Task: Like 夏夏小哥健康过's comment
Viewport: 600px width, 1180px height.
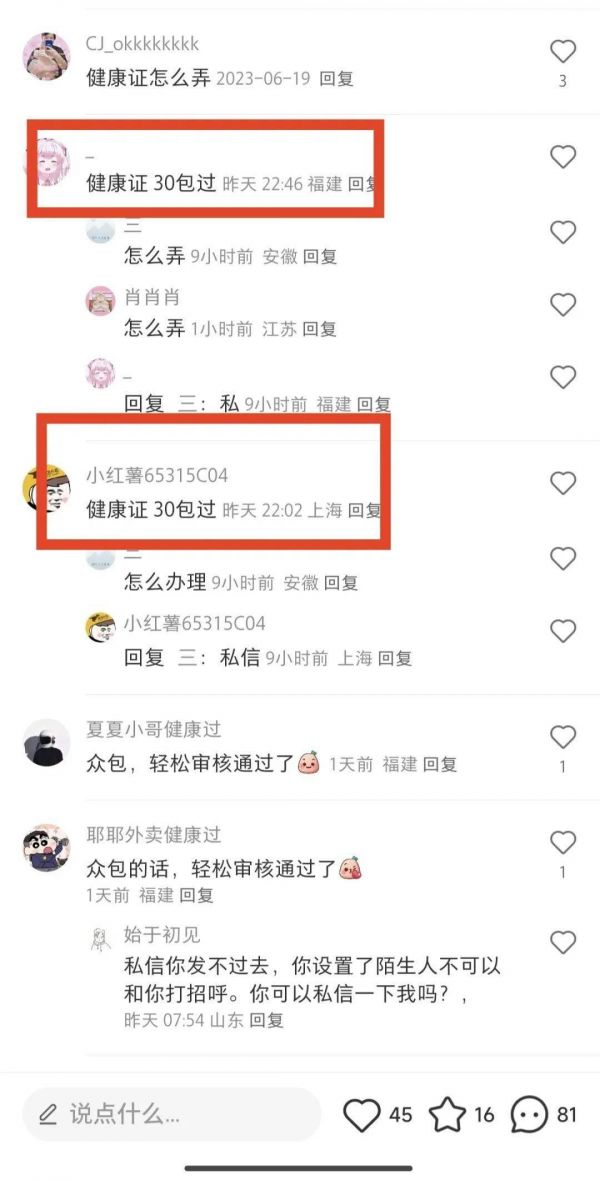Action: pos(563,738)
